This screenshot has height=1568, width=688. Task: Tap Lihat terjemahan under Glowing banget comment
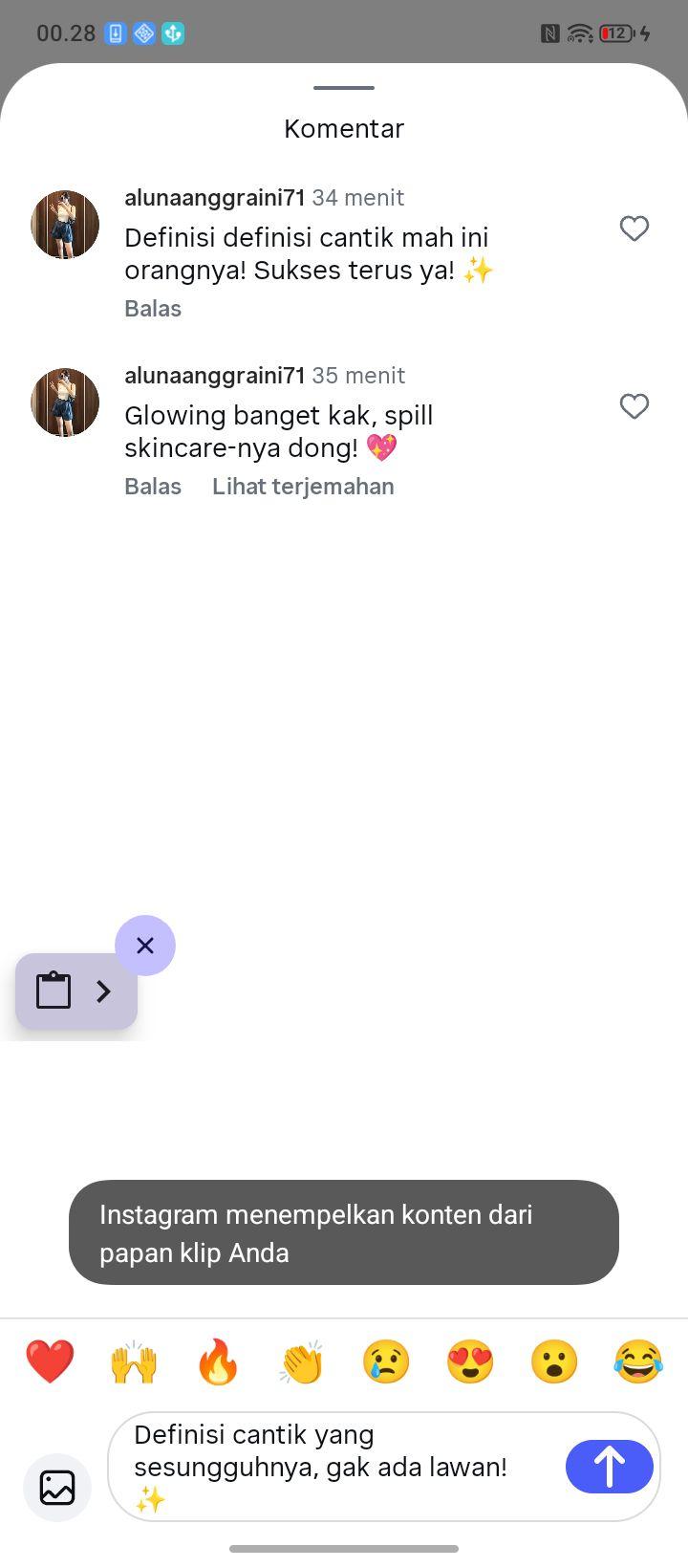pos(303,486)
